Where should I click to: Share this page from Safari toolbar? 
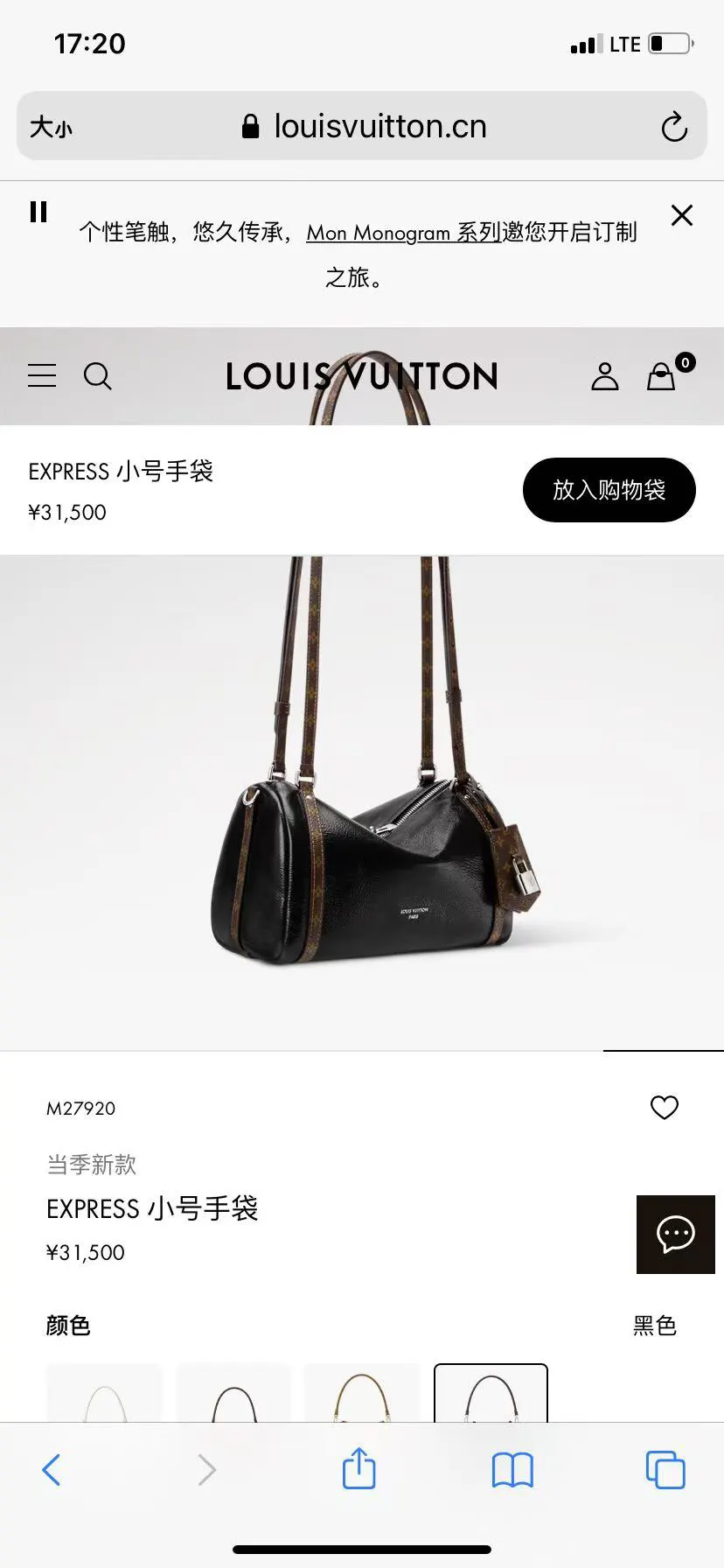[359, 1468]
